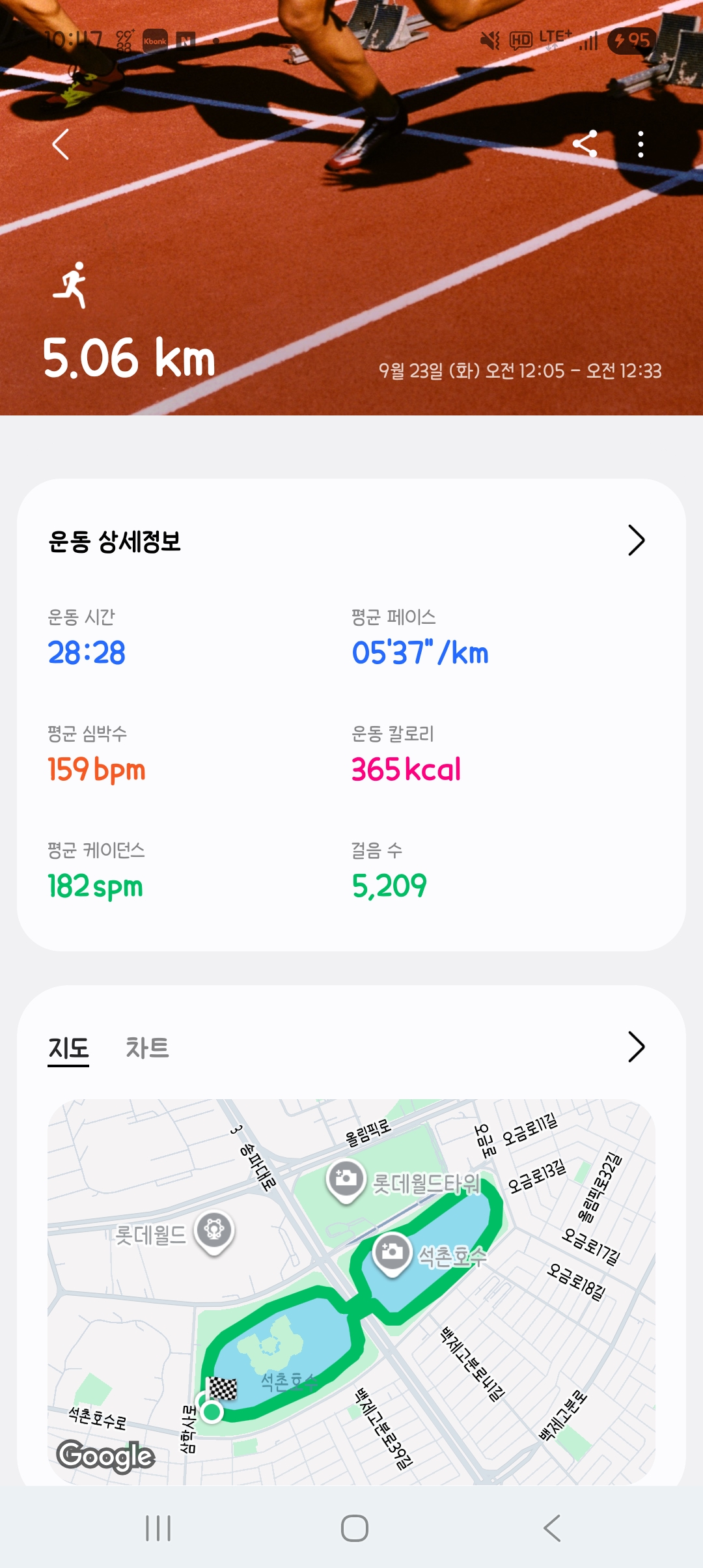Viewport: 703px width, 1568px height.
Task: Expand the 운동 상세정보 details chevron
Action: click(636, 540)
